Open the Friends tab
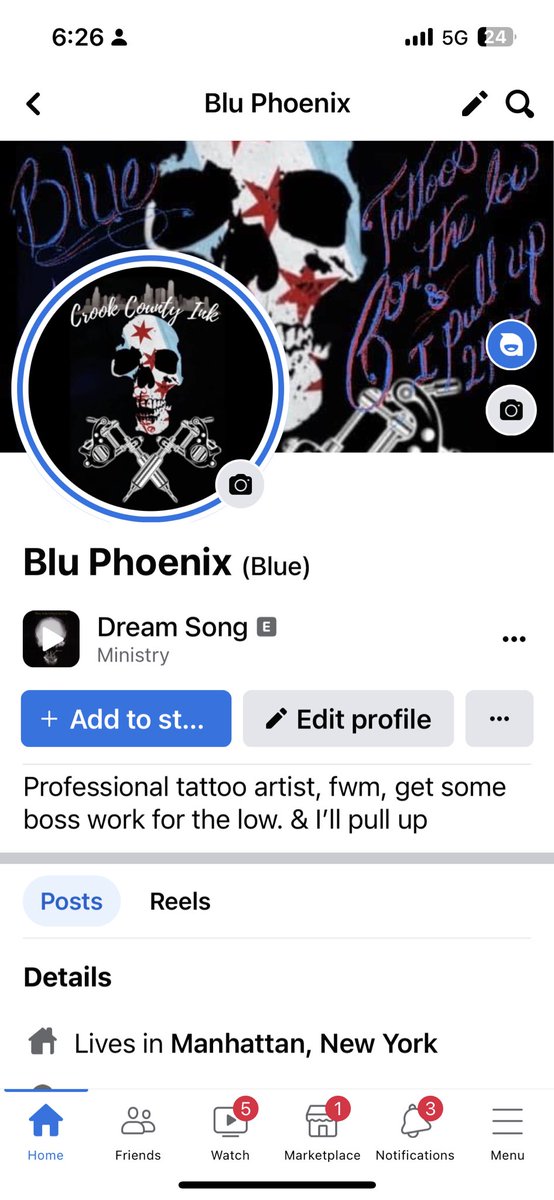This screenshot has width=554, height=1200. pyautogui.click(x=138, y=1132)
